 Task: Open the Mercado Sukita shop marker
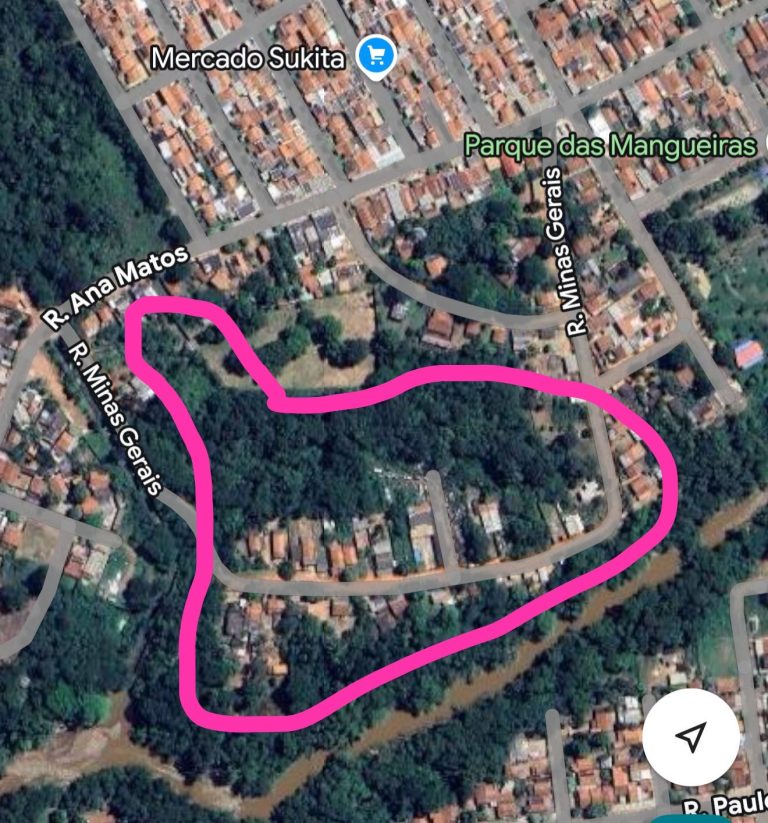pyautogui.click(x=377, y=56)
